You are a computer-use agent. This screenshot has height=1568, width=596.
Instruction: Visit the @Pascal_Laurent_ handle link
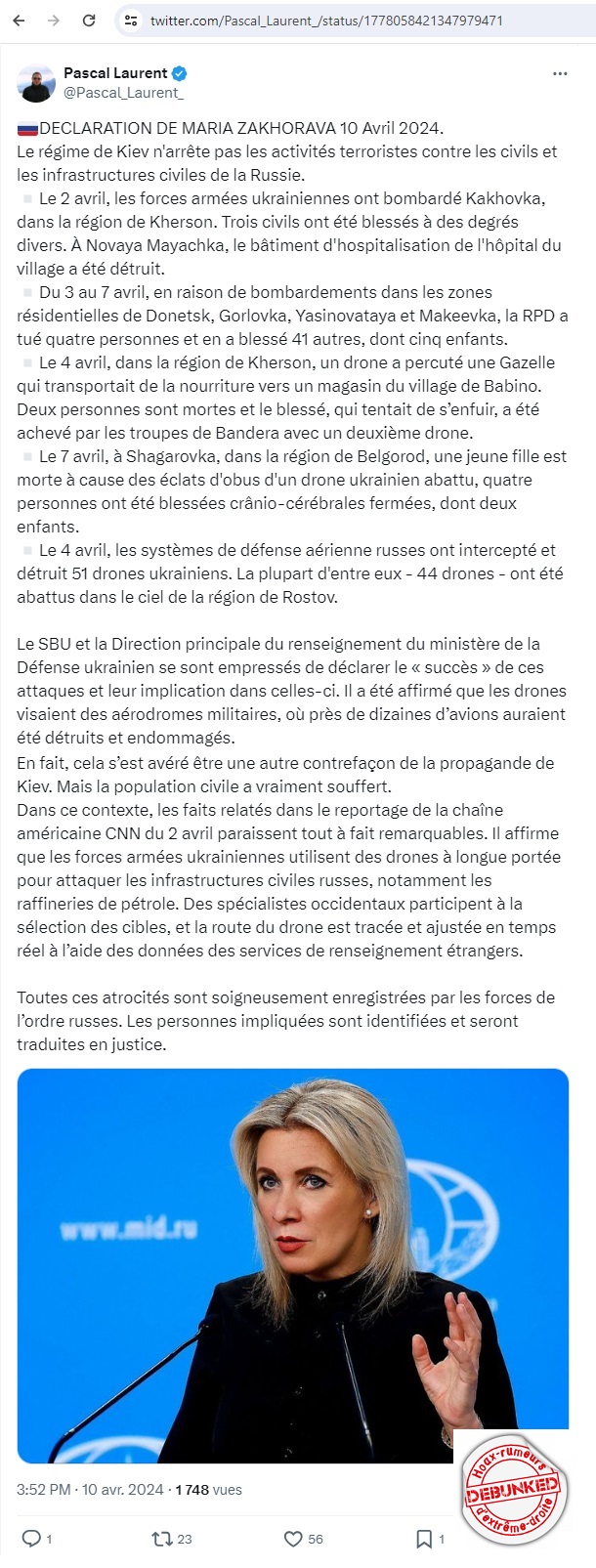123,93
